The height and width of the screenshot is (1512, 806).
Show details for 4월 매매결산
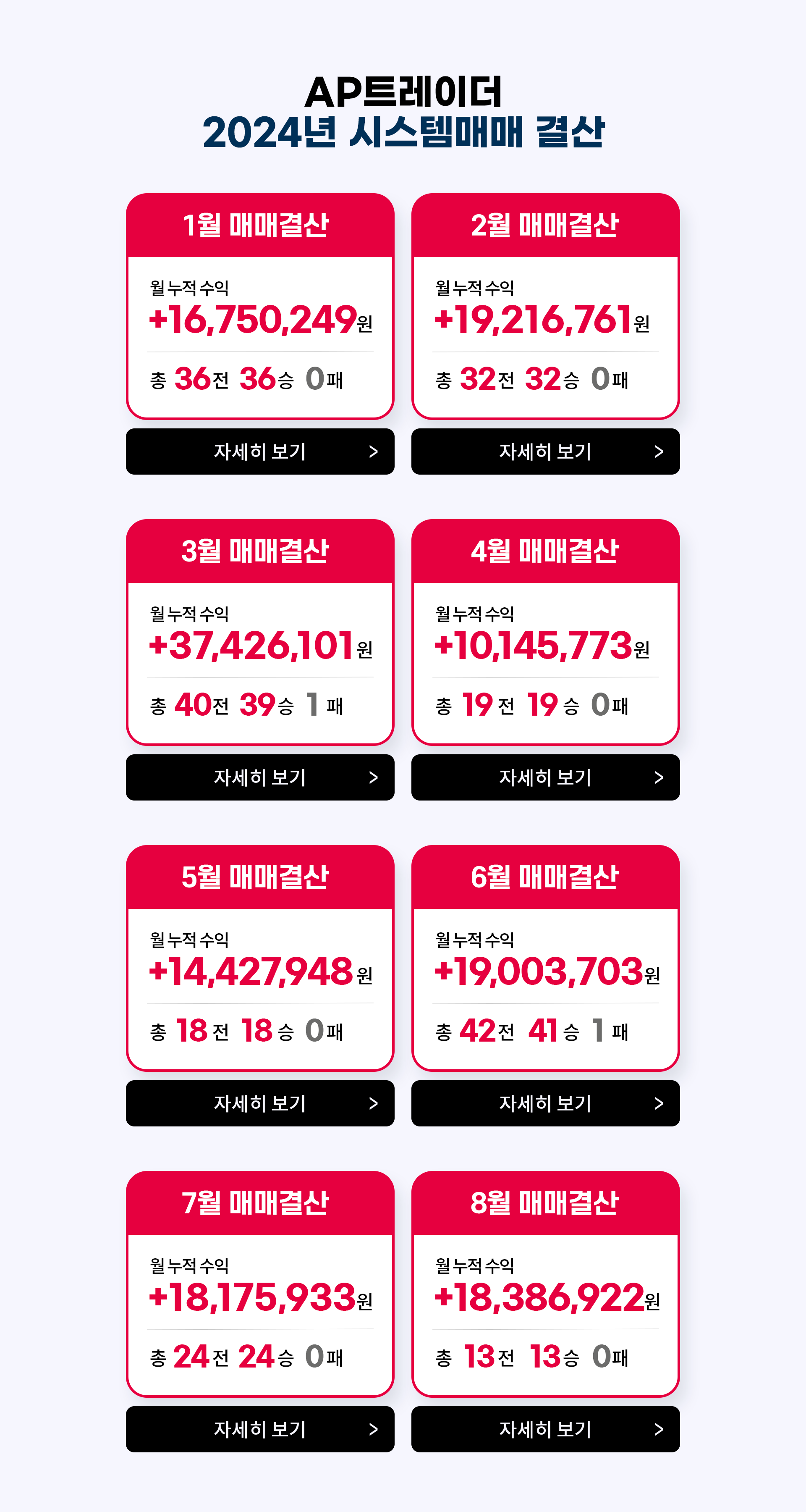pos(545,777)
